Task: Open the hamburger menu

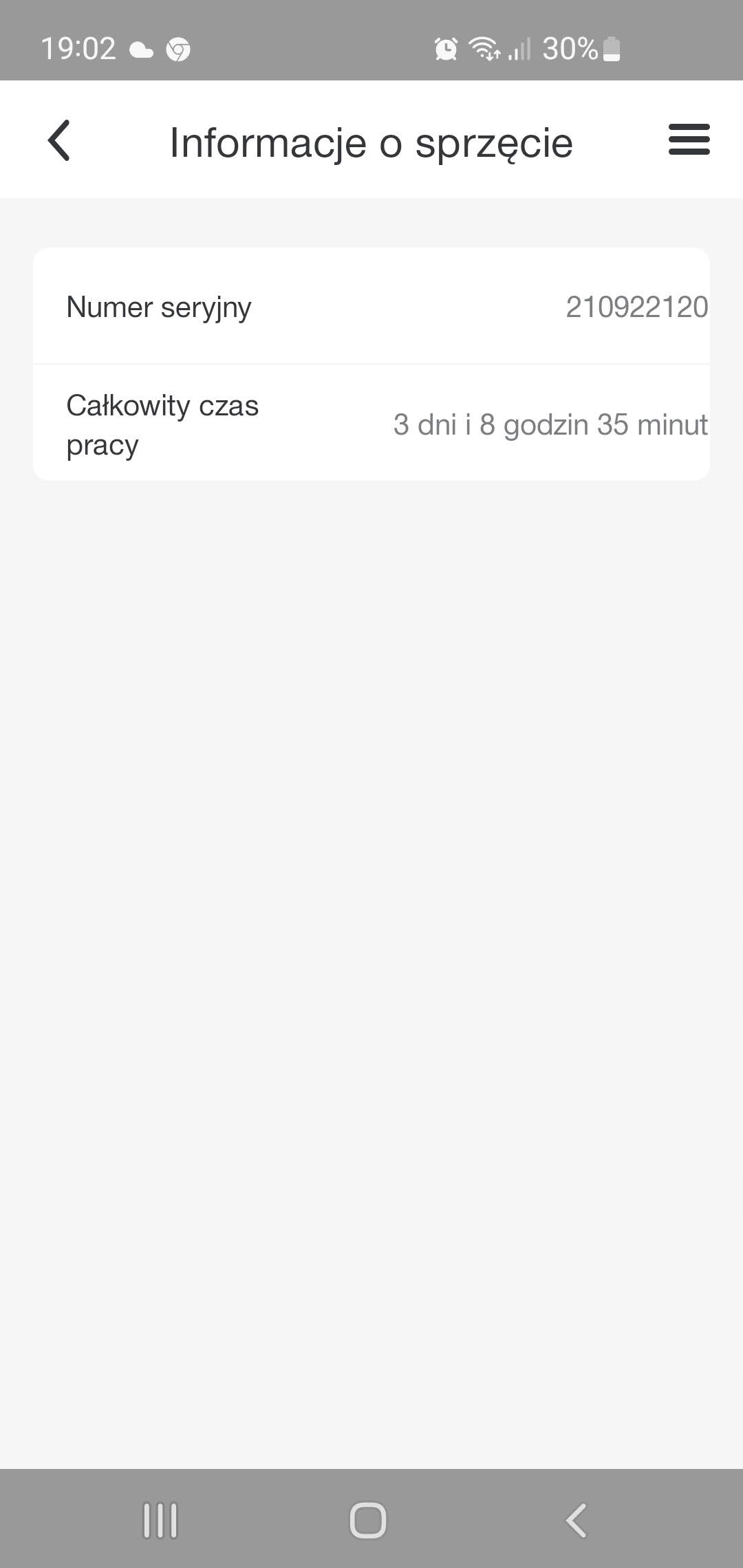Action: pyautogui.click(x=689, y=140)
